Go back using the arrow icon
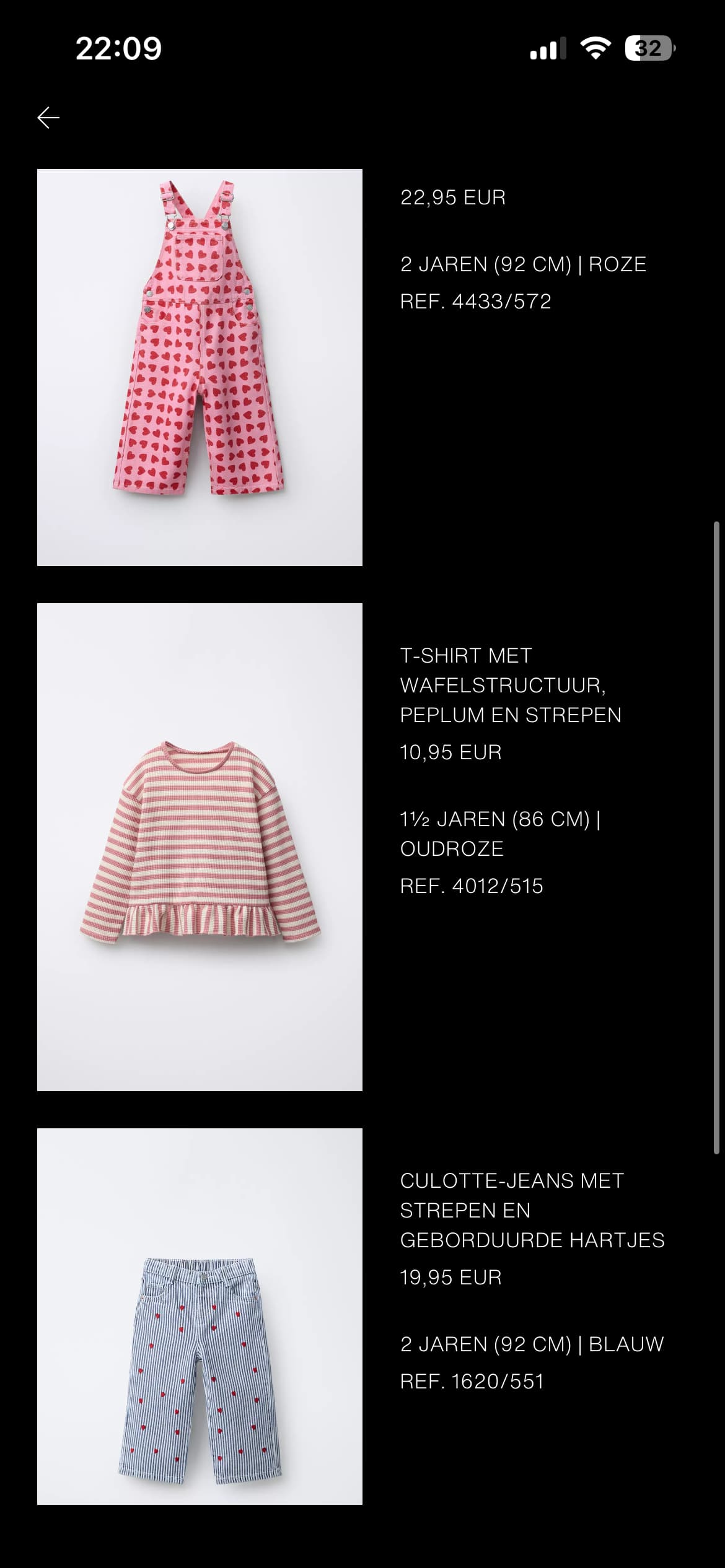 (x=48, y=118)
